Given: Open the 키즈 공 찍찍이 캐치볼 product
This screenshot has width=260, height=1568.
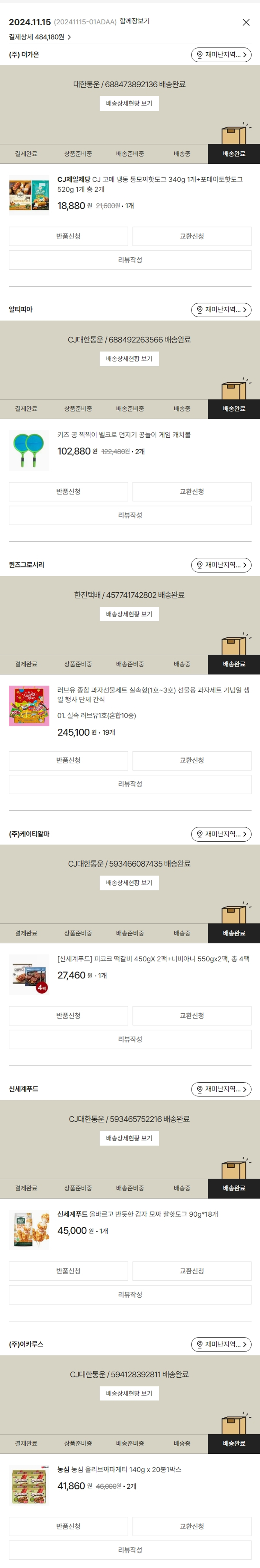Looking at the screenshot, I should (124, 434).
